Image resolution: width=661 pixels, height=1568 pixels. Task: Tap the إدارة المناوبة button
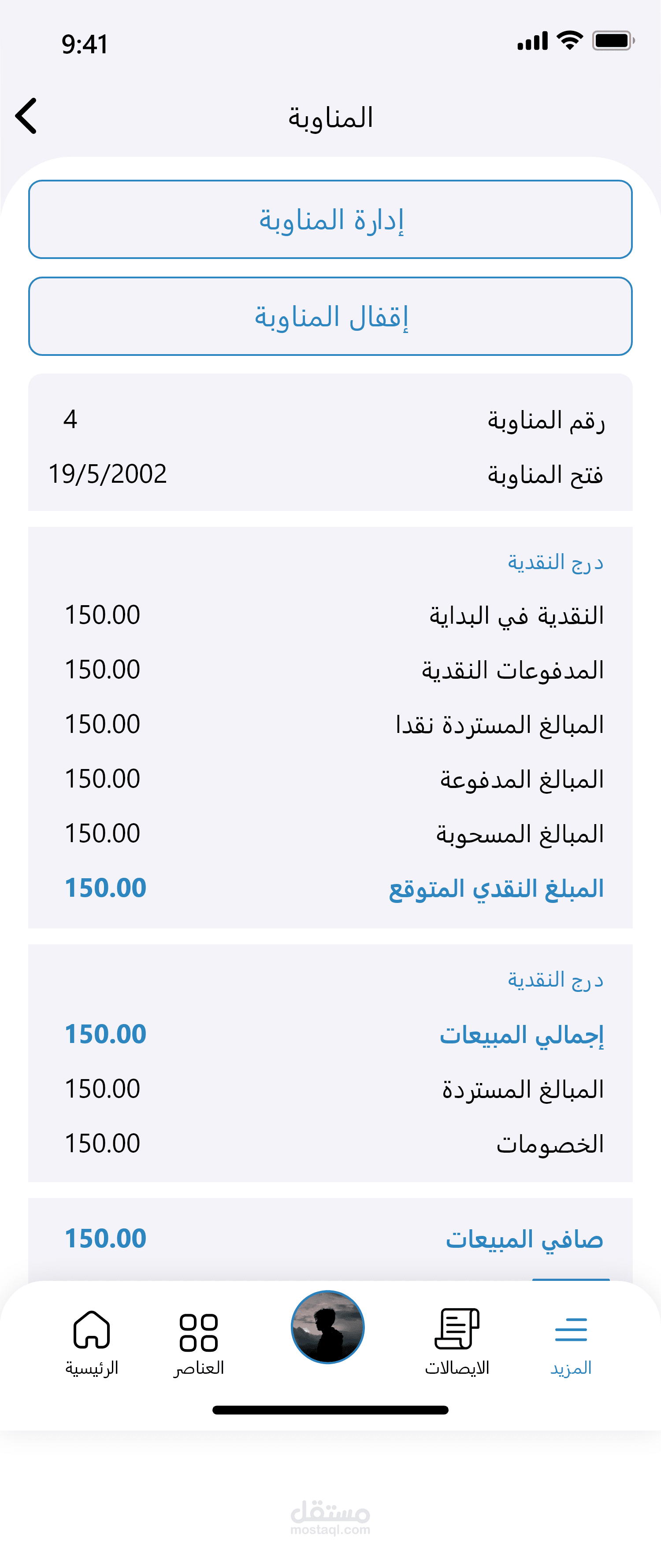pos(330,219)
